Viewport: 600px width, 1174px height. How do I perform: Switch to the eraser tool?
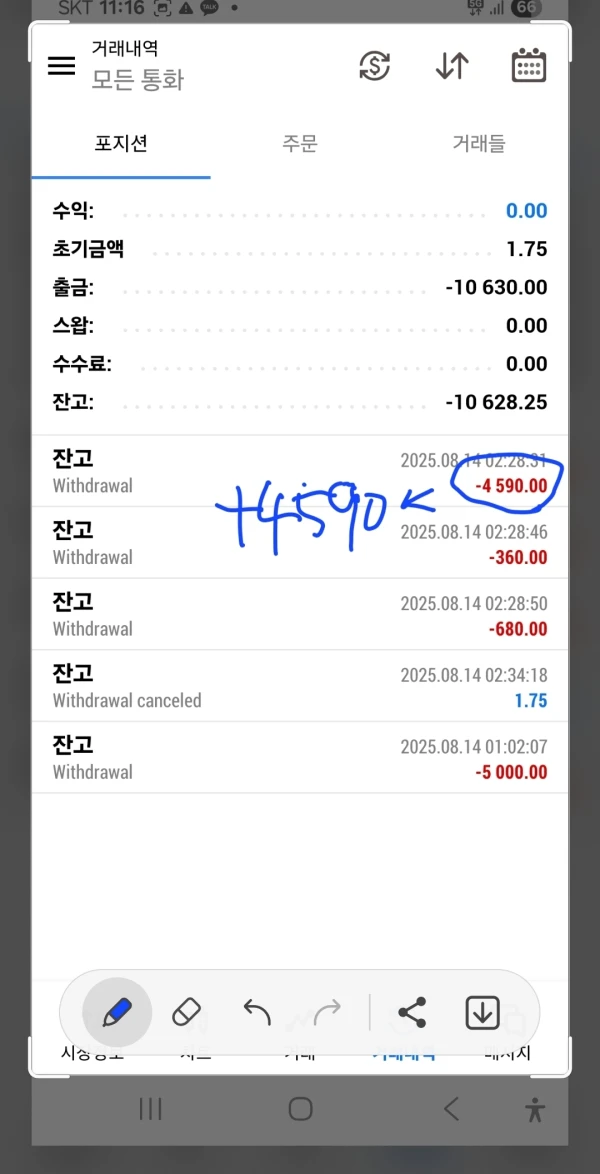187,1012
